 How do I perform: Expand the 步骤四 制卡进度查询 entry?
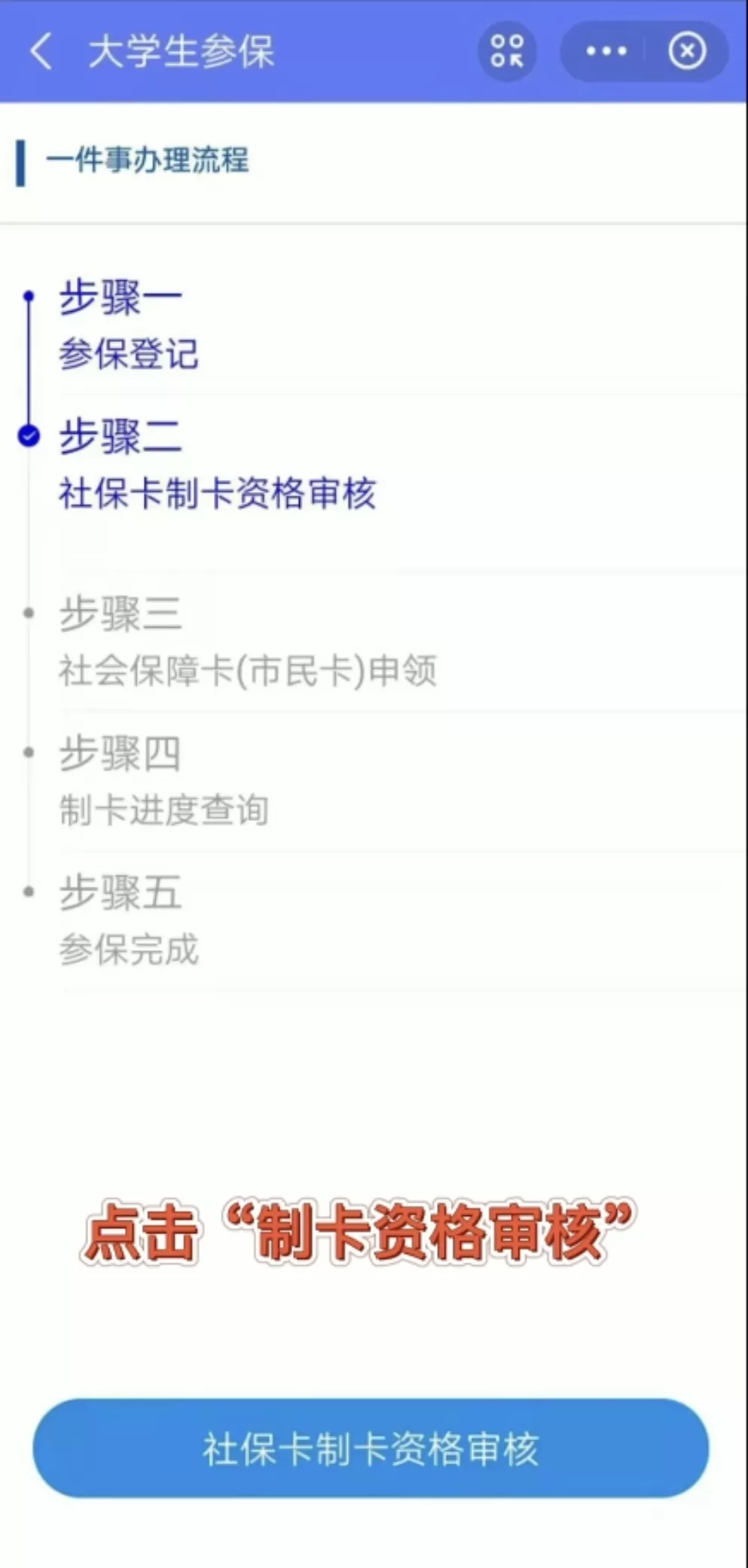[166, 780]
